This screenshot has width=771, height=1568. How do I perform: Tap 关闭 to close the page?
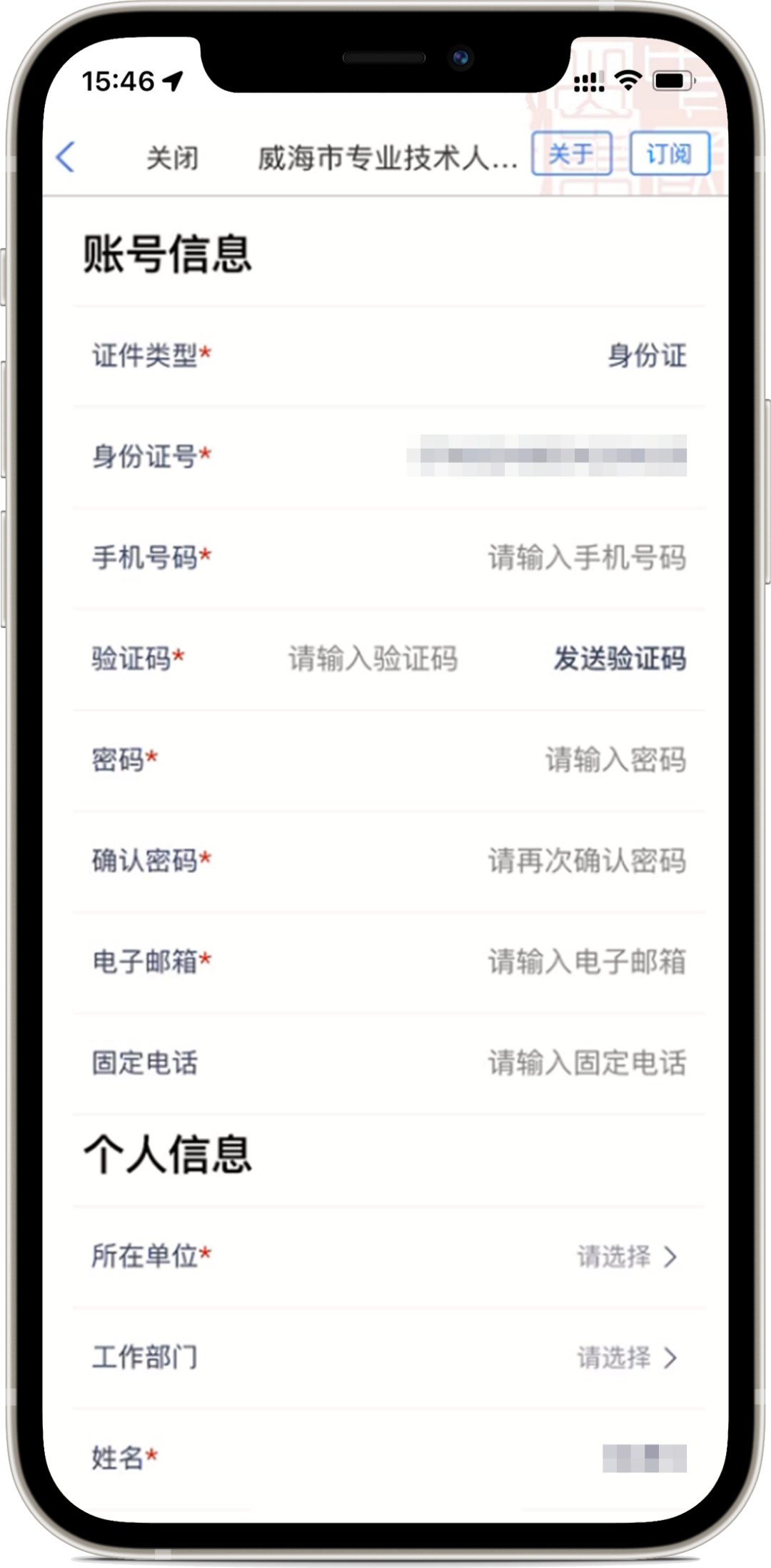click(x=172, y=158)
